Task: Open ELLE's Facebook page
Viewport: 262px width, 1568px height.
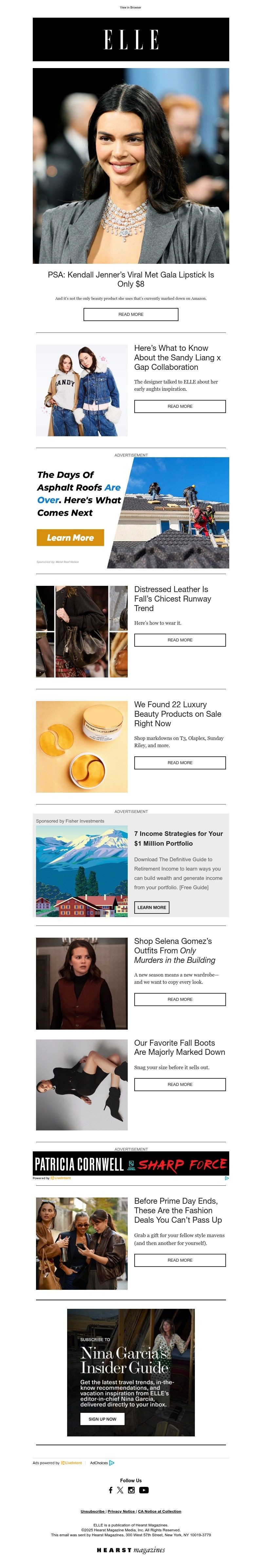Action: [x=110, y=1490]
